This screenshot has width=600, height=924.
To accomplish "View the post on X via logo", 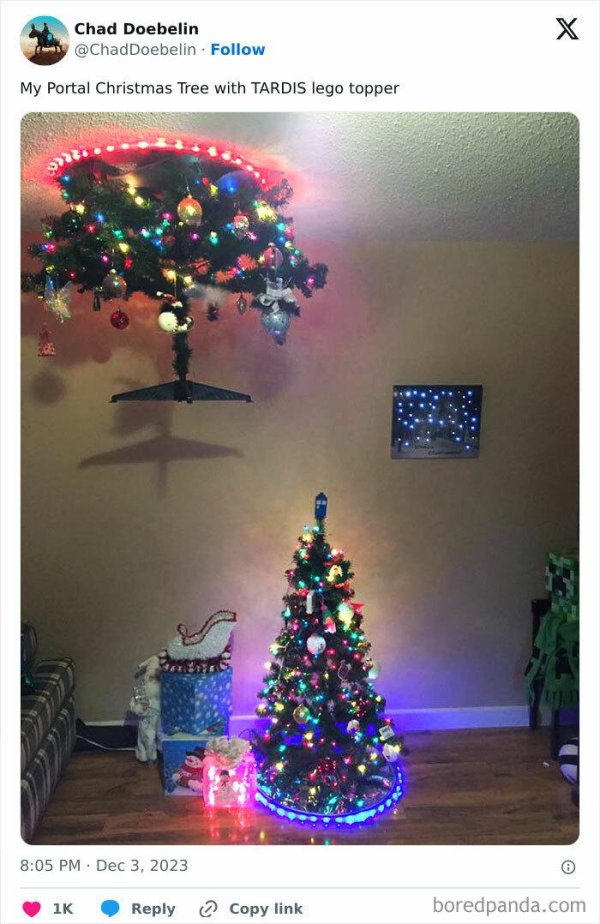I will [566, 29].
